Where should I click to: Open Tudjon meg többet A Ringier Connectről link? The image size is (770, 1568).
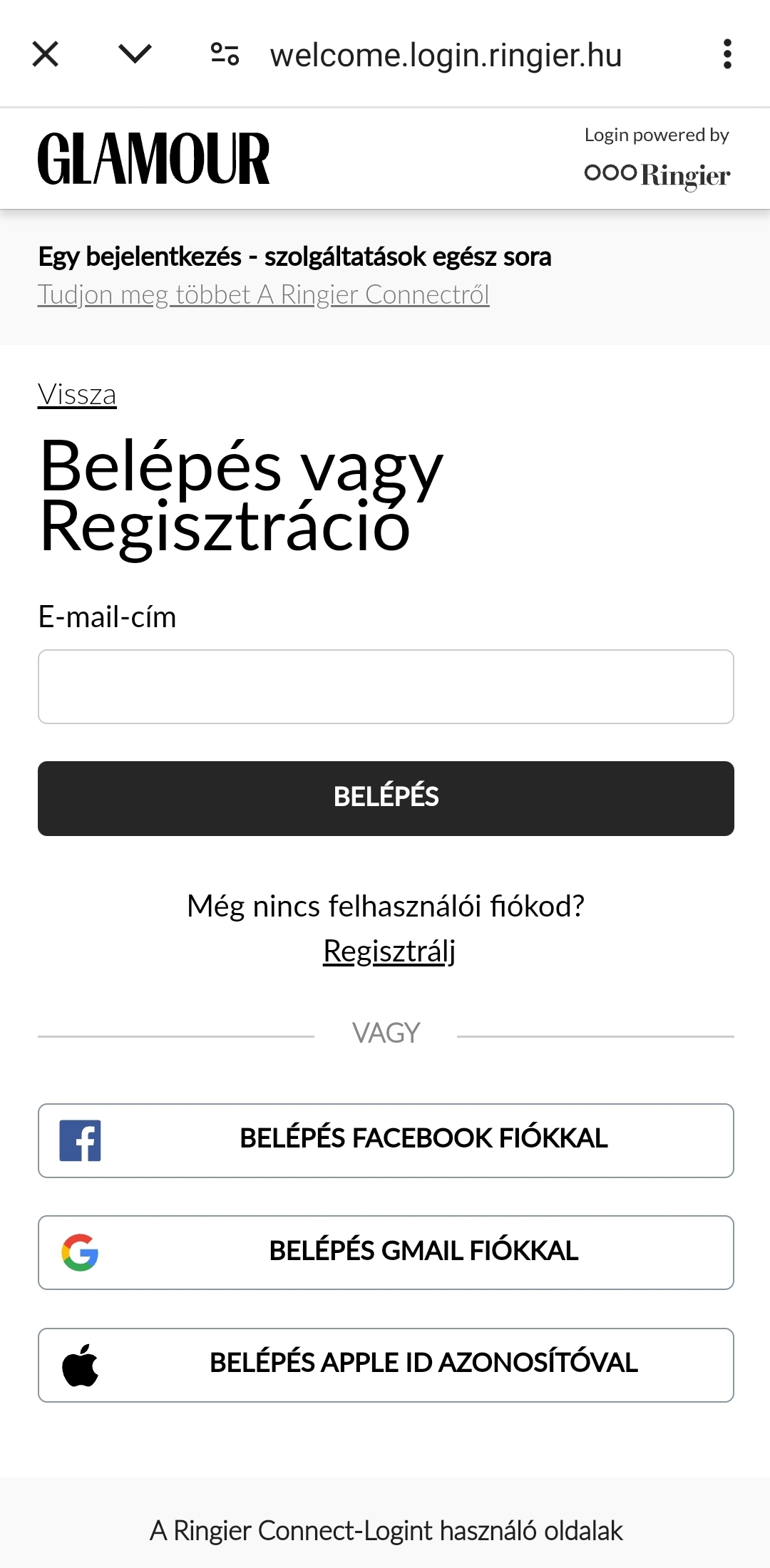[263, 294]
